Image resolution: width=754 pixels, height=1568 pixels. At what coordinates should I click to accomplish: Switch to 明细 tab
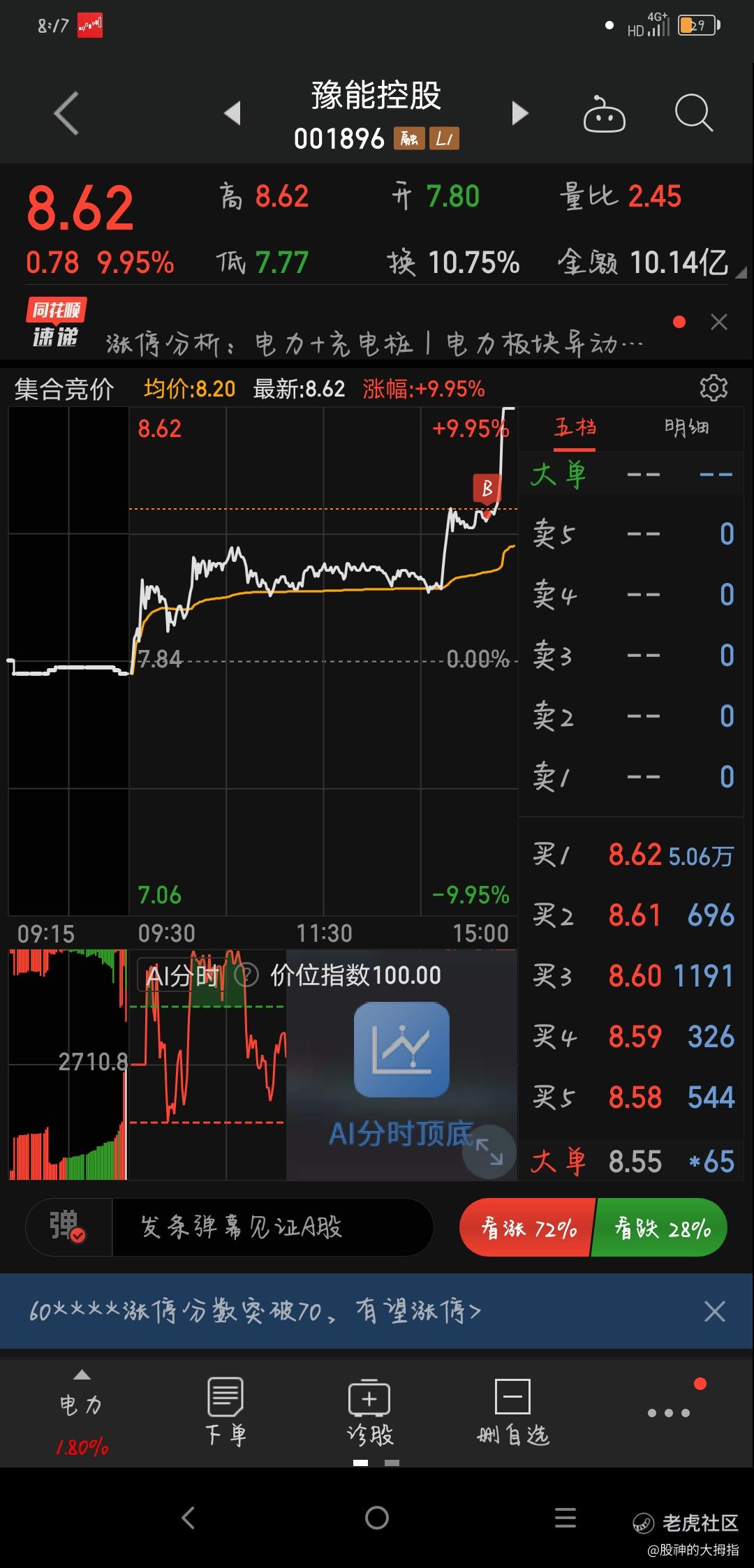tap(686, 427)
